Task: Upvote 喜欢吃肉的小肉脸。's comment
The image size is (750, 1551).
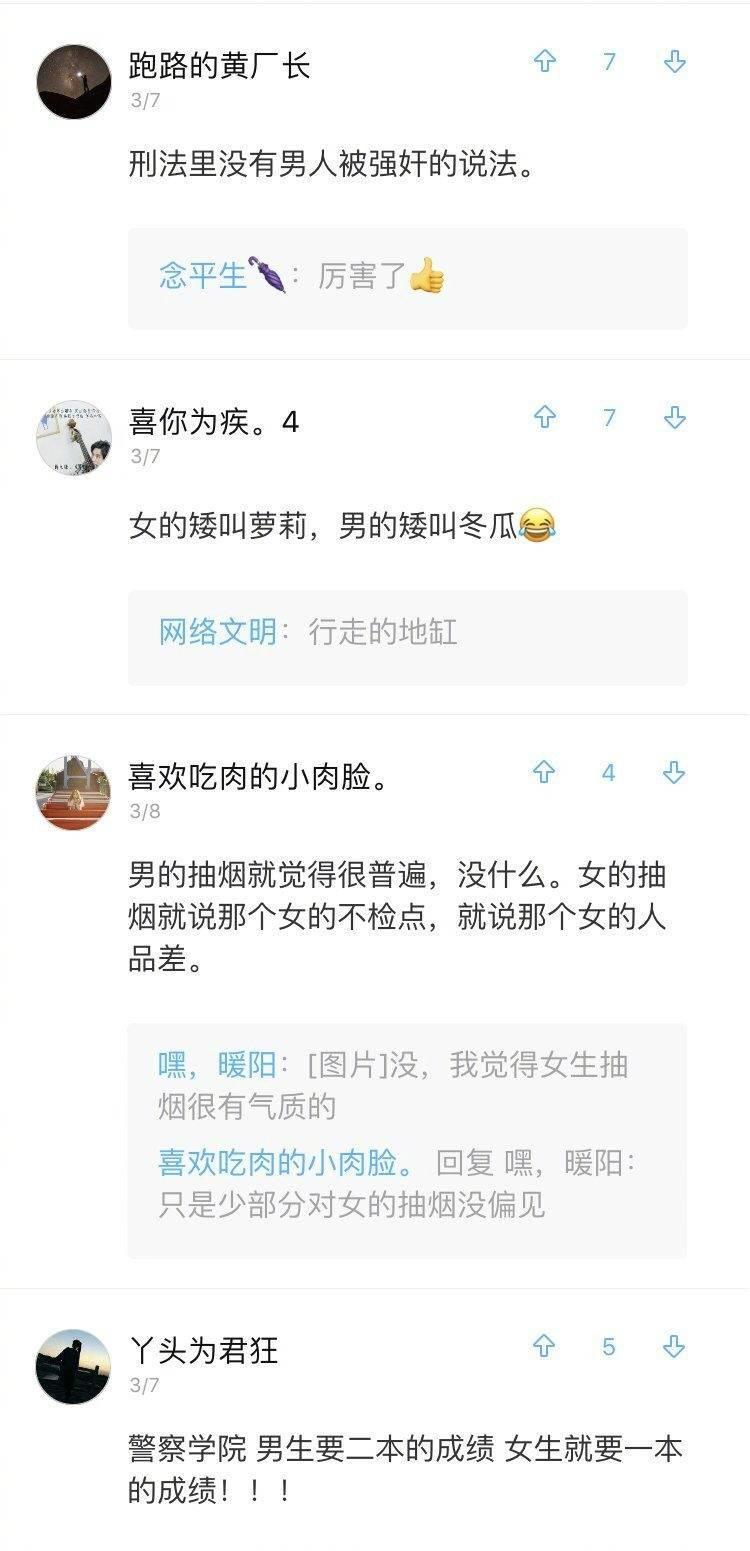Action: tap(544, 772)
